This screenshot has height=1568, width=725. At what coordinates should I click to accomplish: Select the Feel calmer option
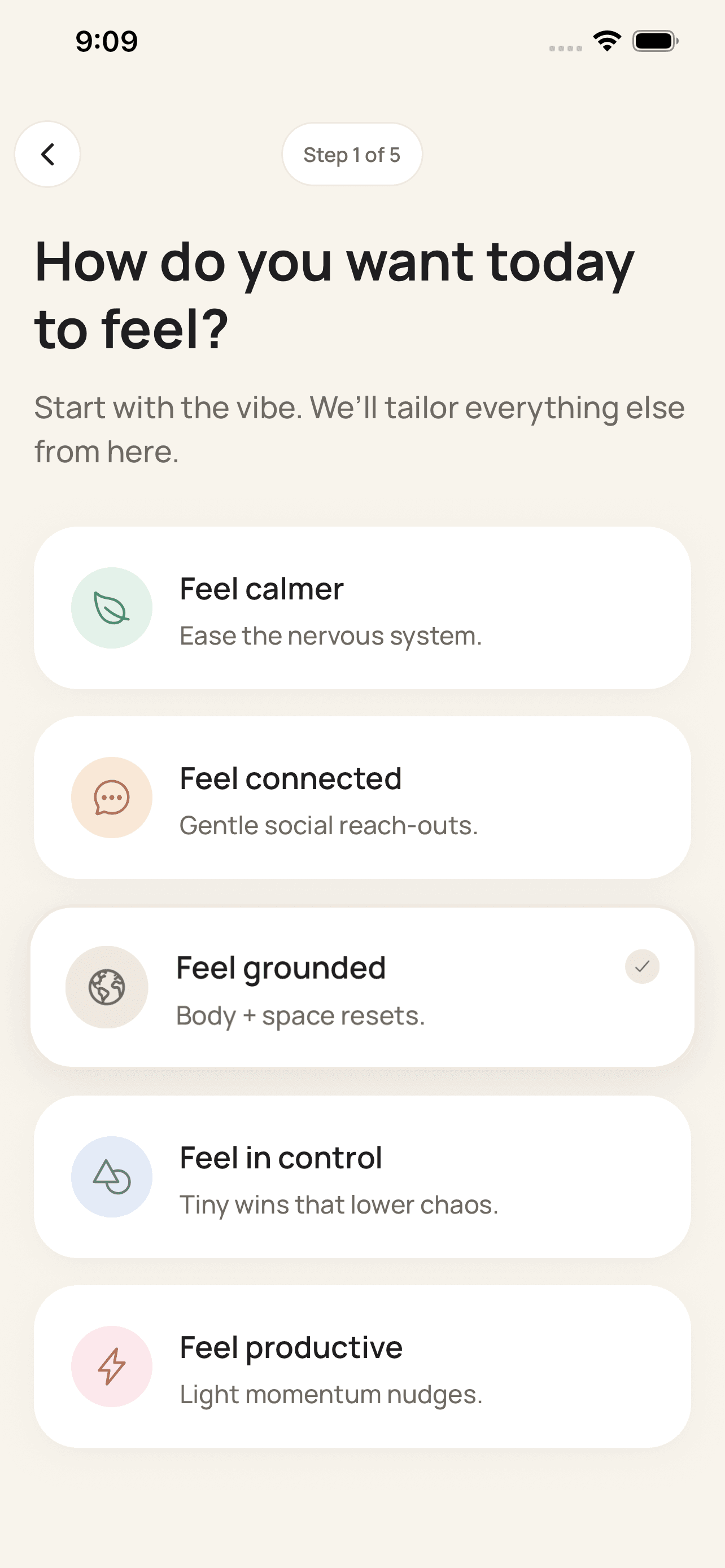pos(362,608)
